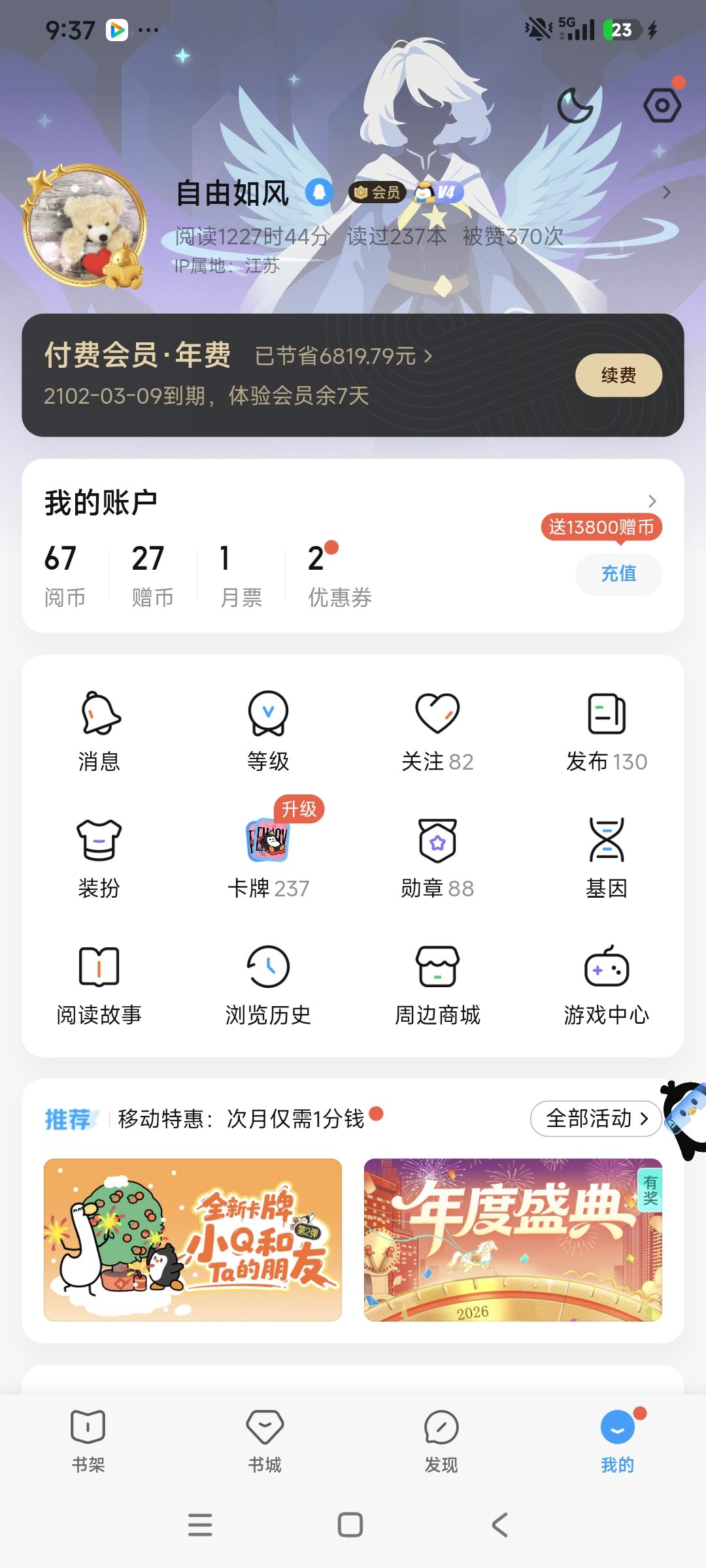Image resolution: width=706 pixels, height=1568 pixels.
Task: Go back with the system back button
Action: (x=499, y=1525)
